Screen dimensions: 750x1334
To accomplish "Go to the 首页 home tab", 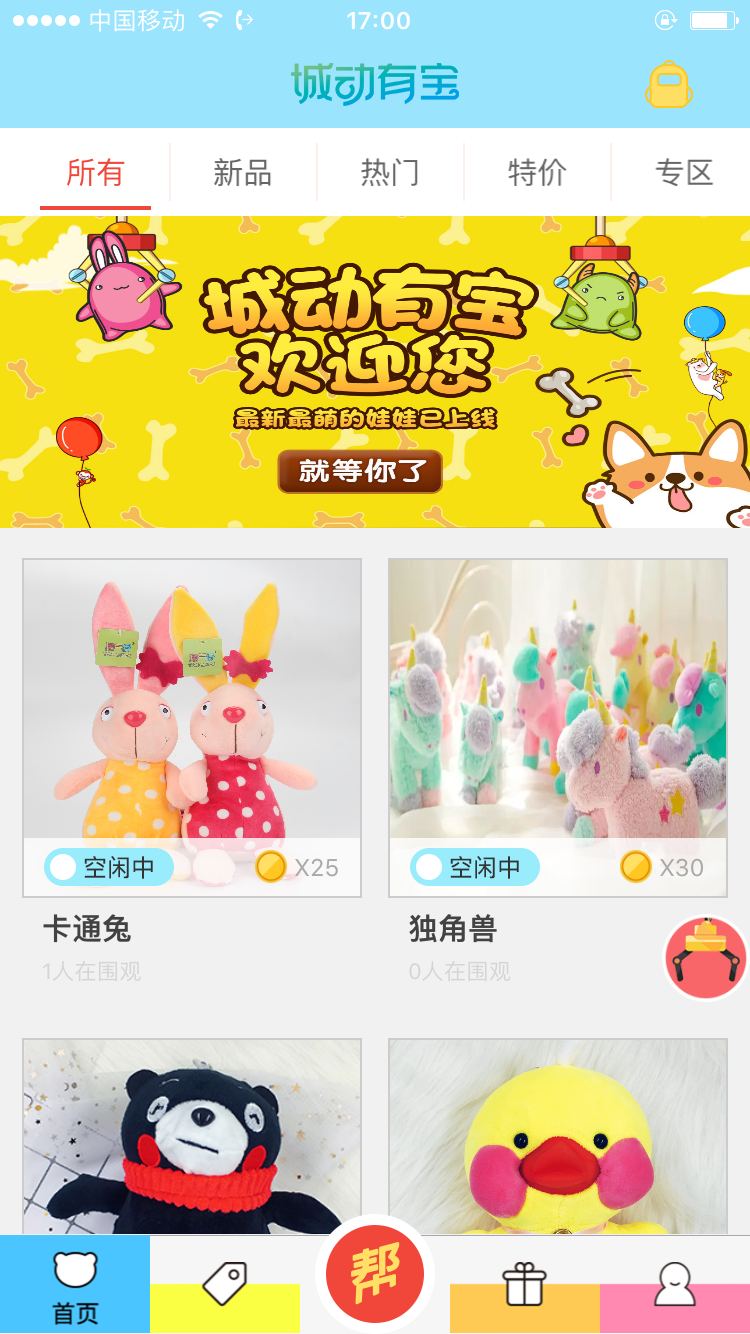I will [75, 1287].
